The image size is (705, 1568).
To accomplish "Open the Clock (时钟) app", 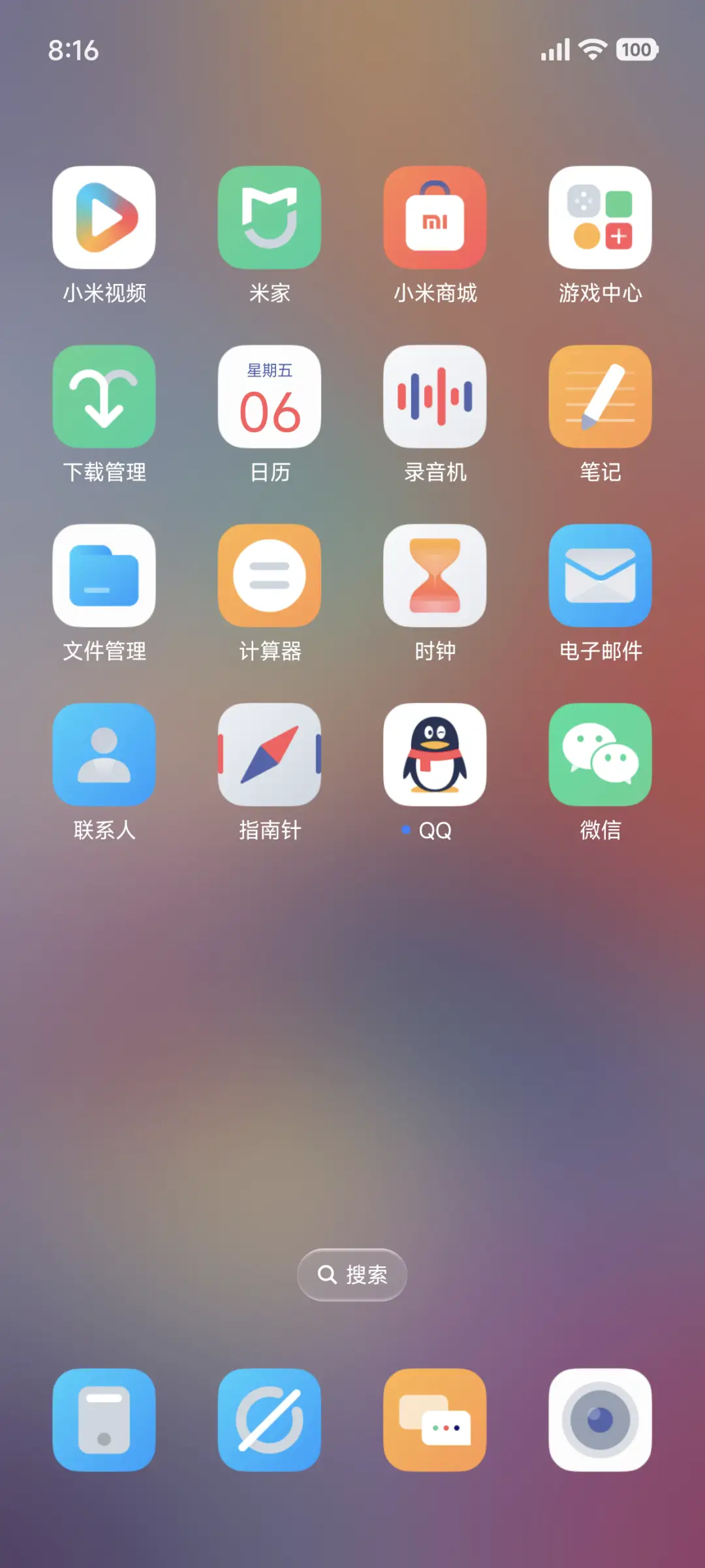I will (x=435, y=576).
